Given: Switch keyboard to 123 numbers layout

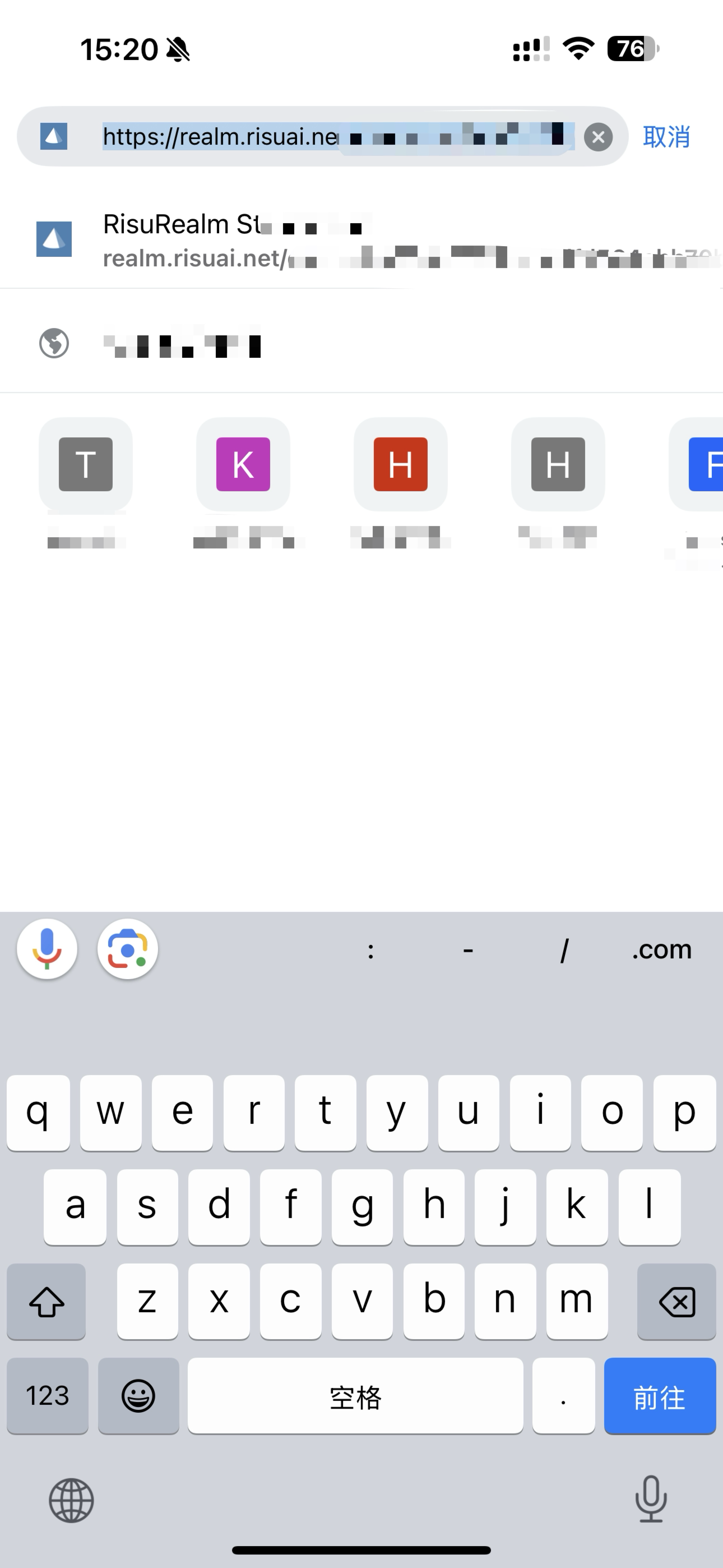Looking at the screenshot, I should pyautogui.click(x=48, y=1396).
